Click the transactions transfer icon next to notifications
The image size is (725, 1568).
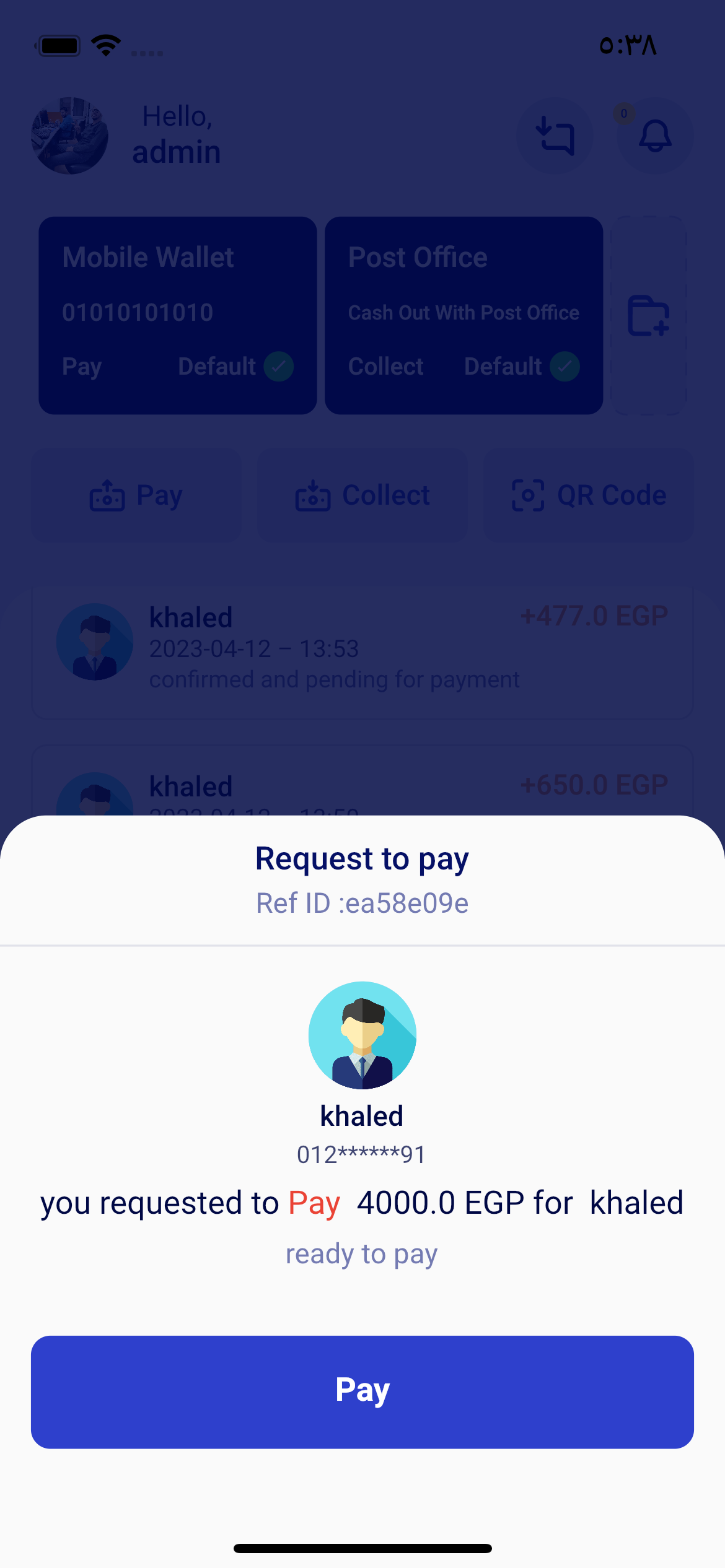(x=555, y=136)
